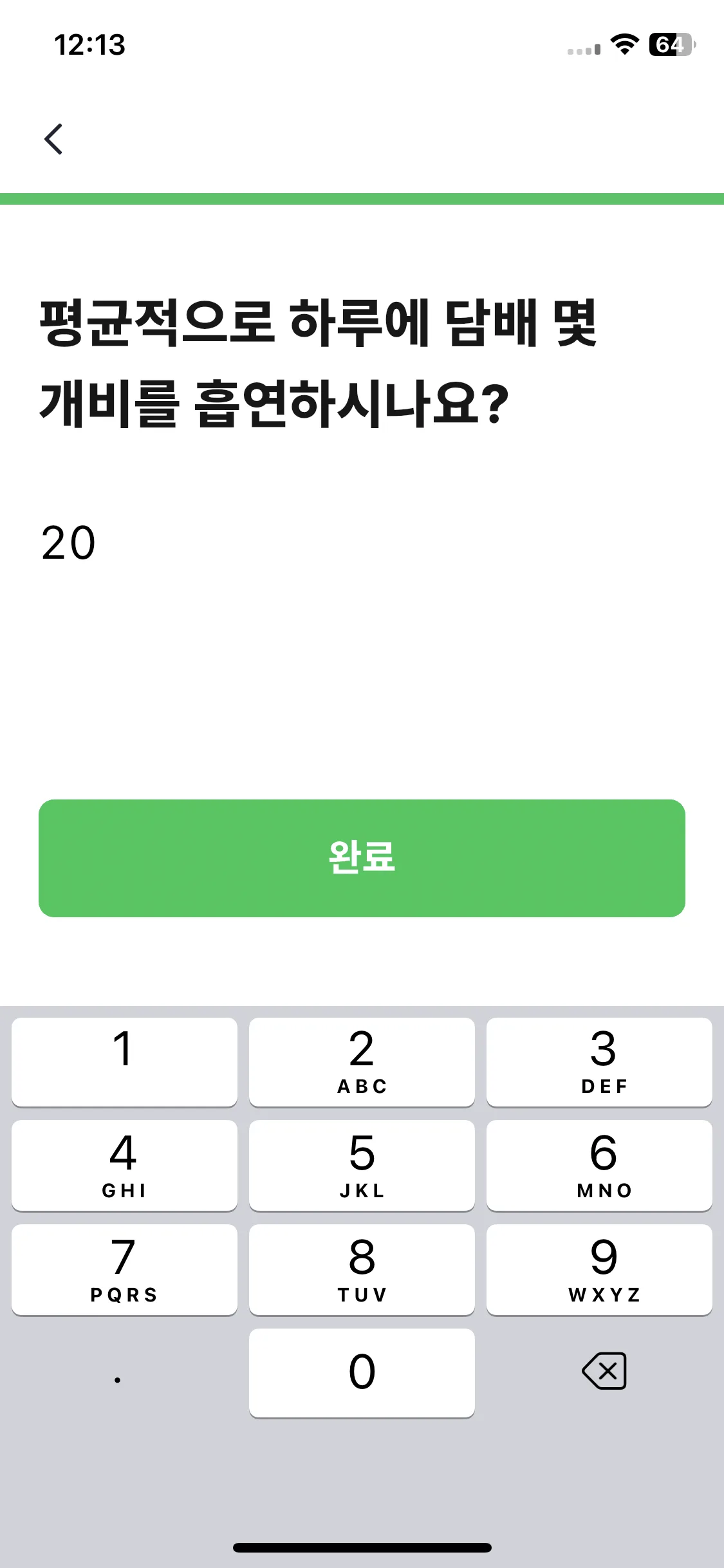
Task: Tap the home indicator bar at bottom
Action: 362,1547
